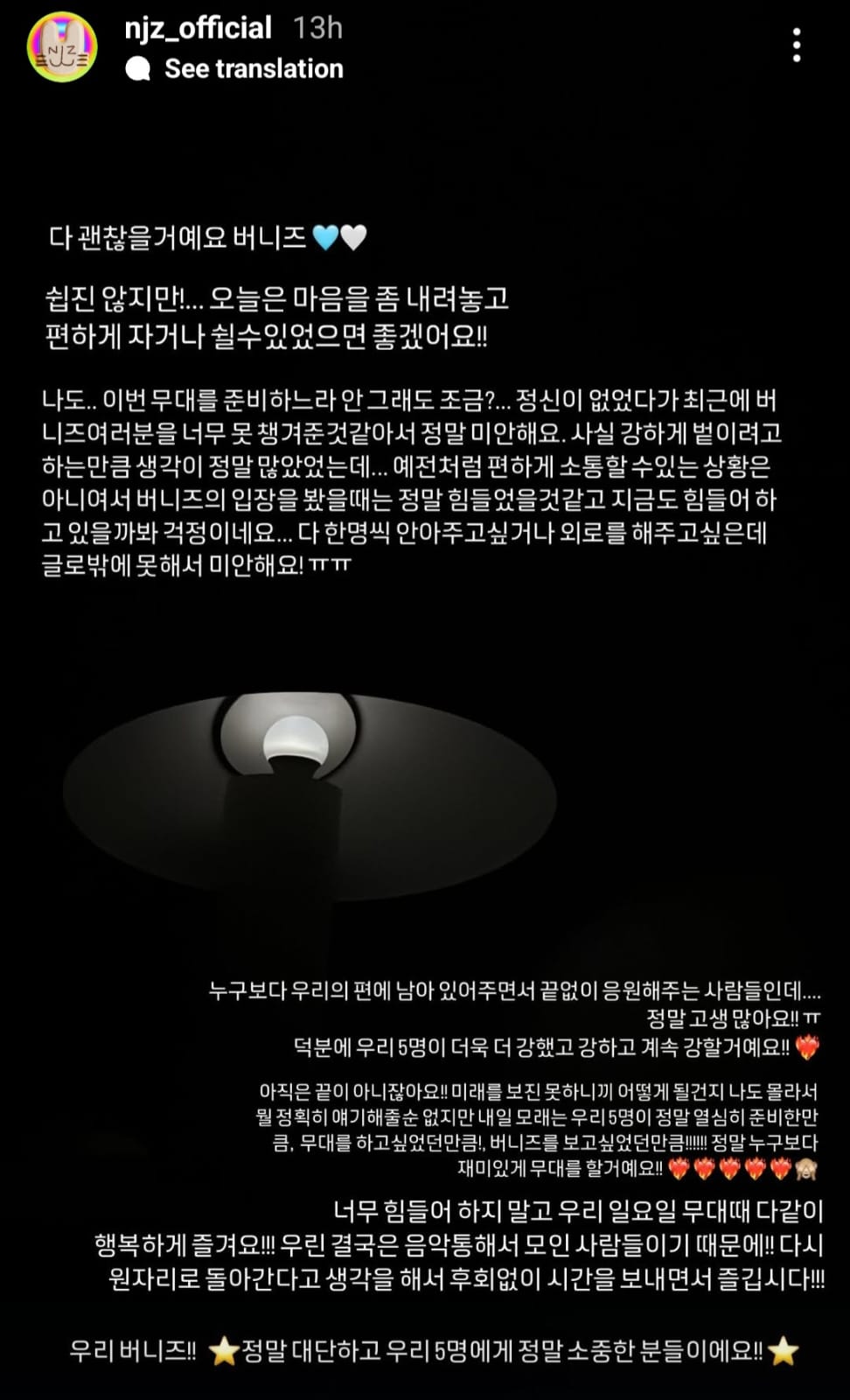Open the three-dot overflow menu
This screenshot has height=1400, width=850.
796,45
